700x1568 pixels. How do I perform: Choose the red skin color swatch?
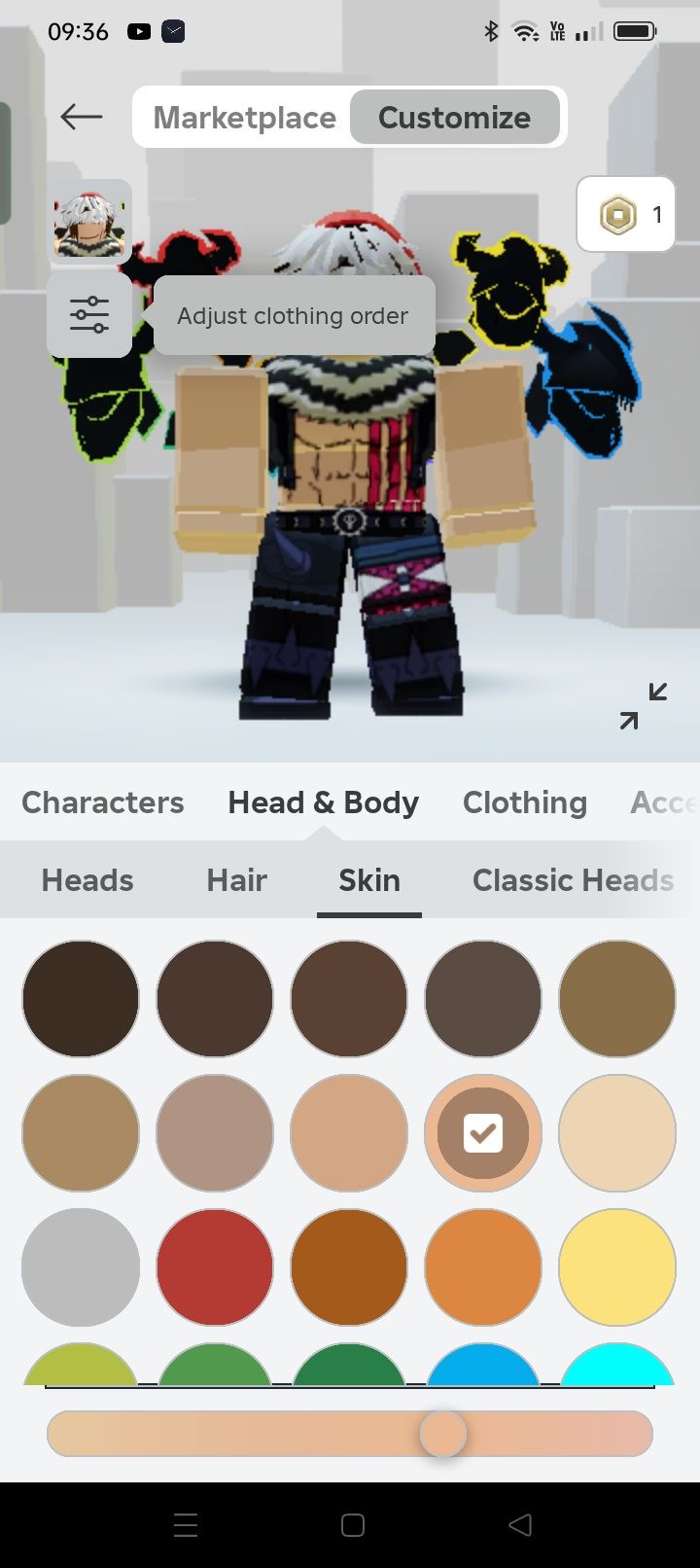[215, 1267]
